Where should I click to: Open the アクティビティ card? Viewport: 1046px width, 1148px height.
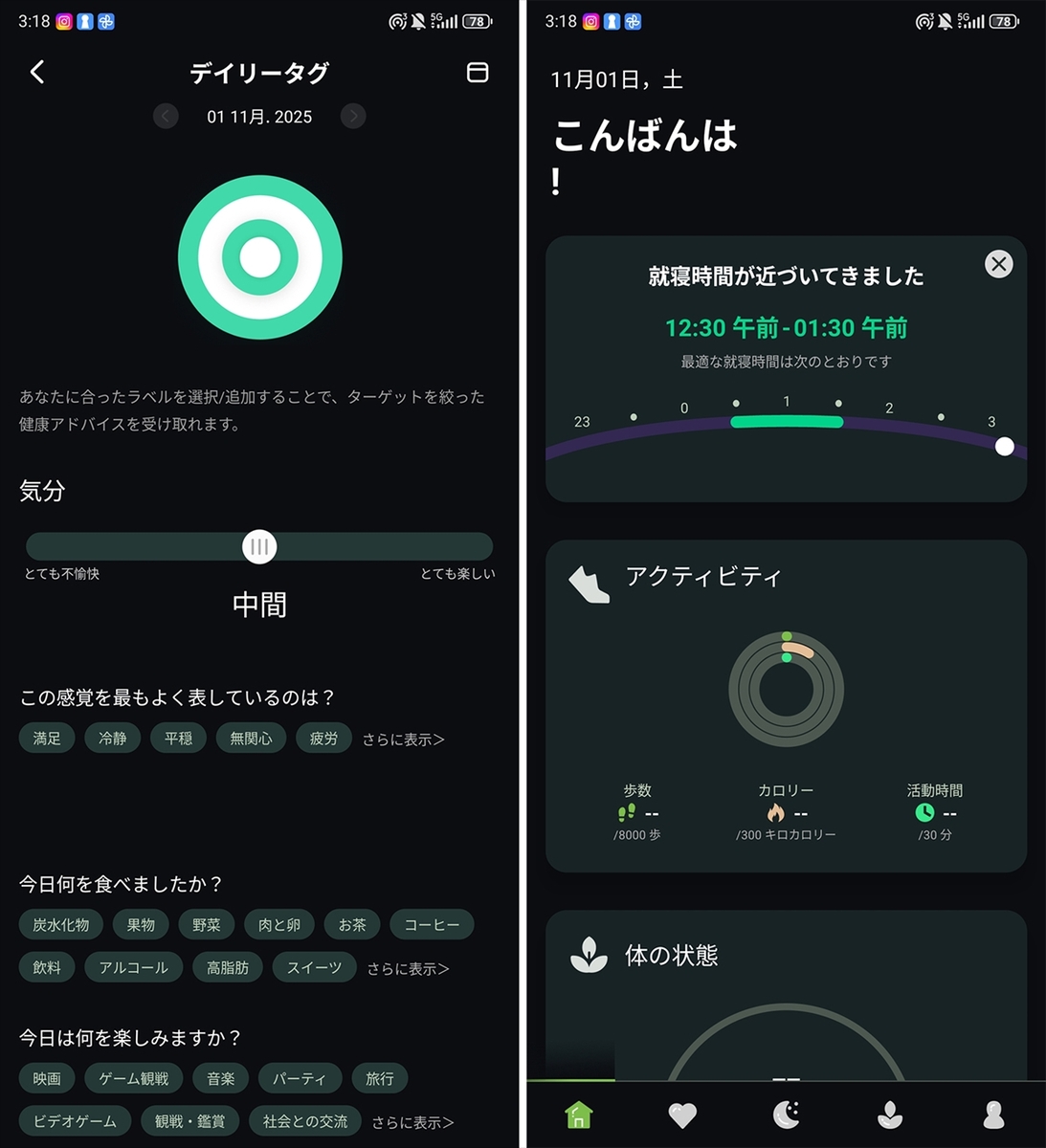[x=786, y=705]
